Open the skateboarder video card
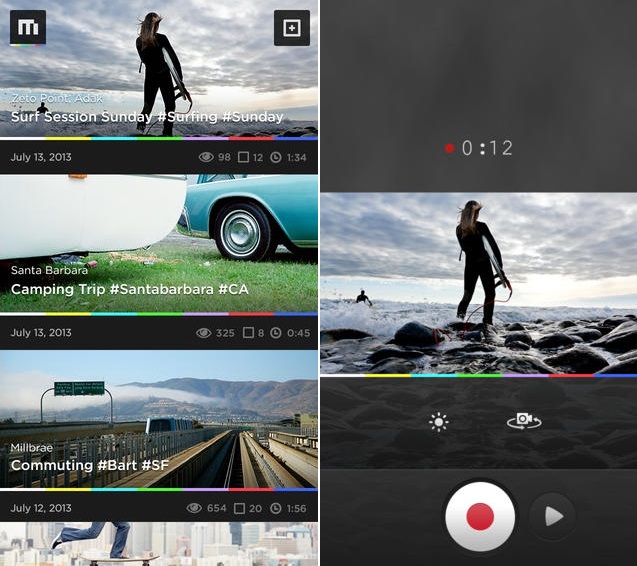The image size is (637, 566). click(158, 543)
